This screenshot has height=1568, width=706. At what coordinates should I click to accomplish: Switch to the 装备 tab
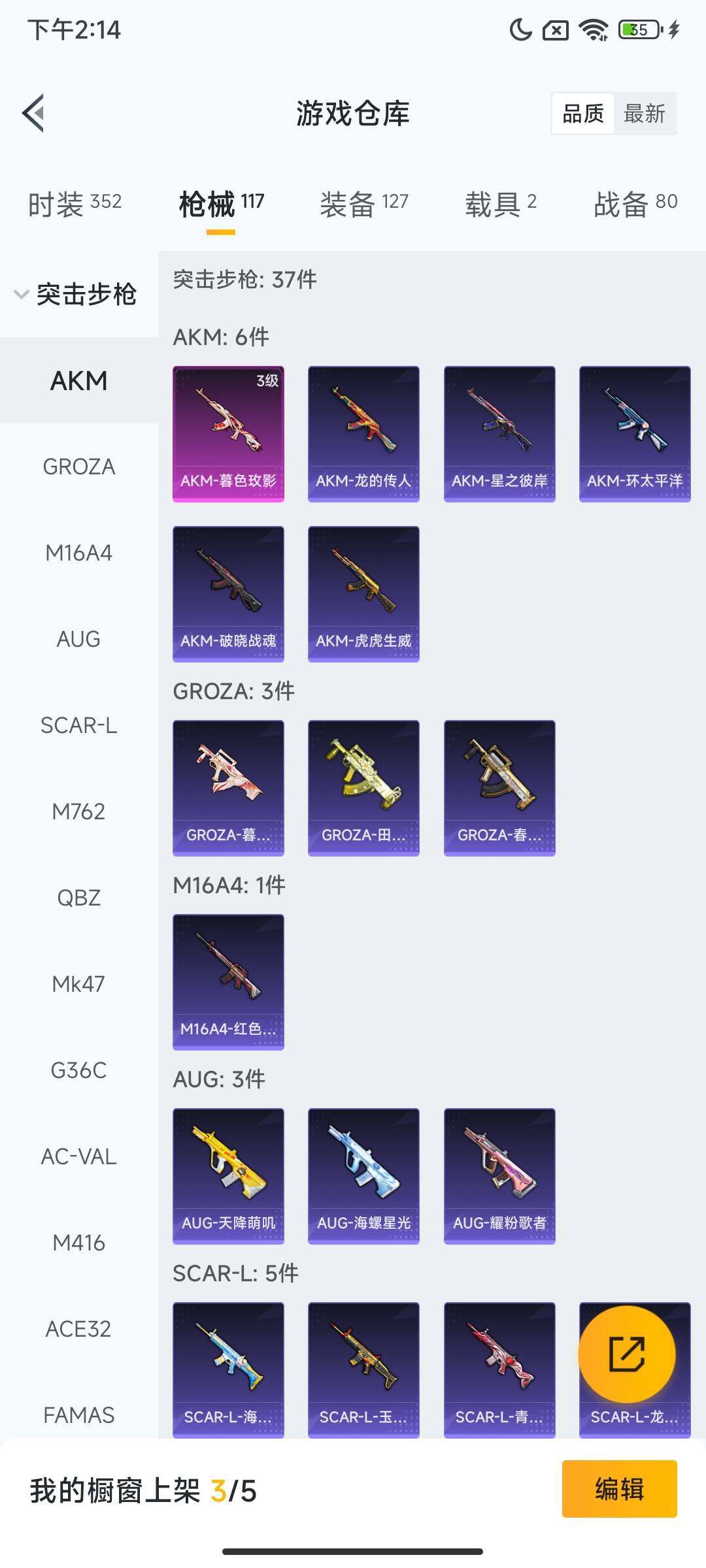pyautogui.click(x=363, y=204)
